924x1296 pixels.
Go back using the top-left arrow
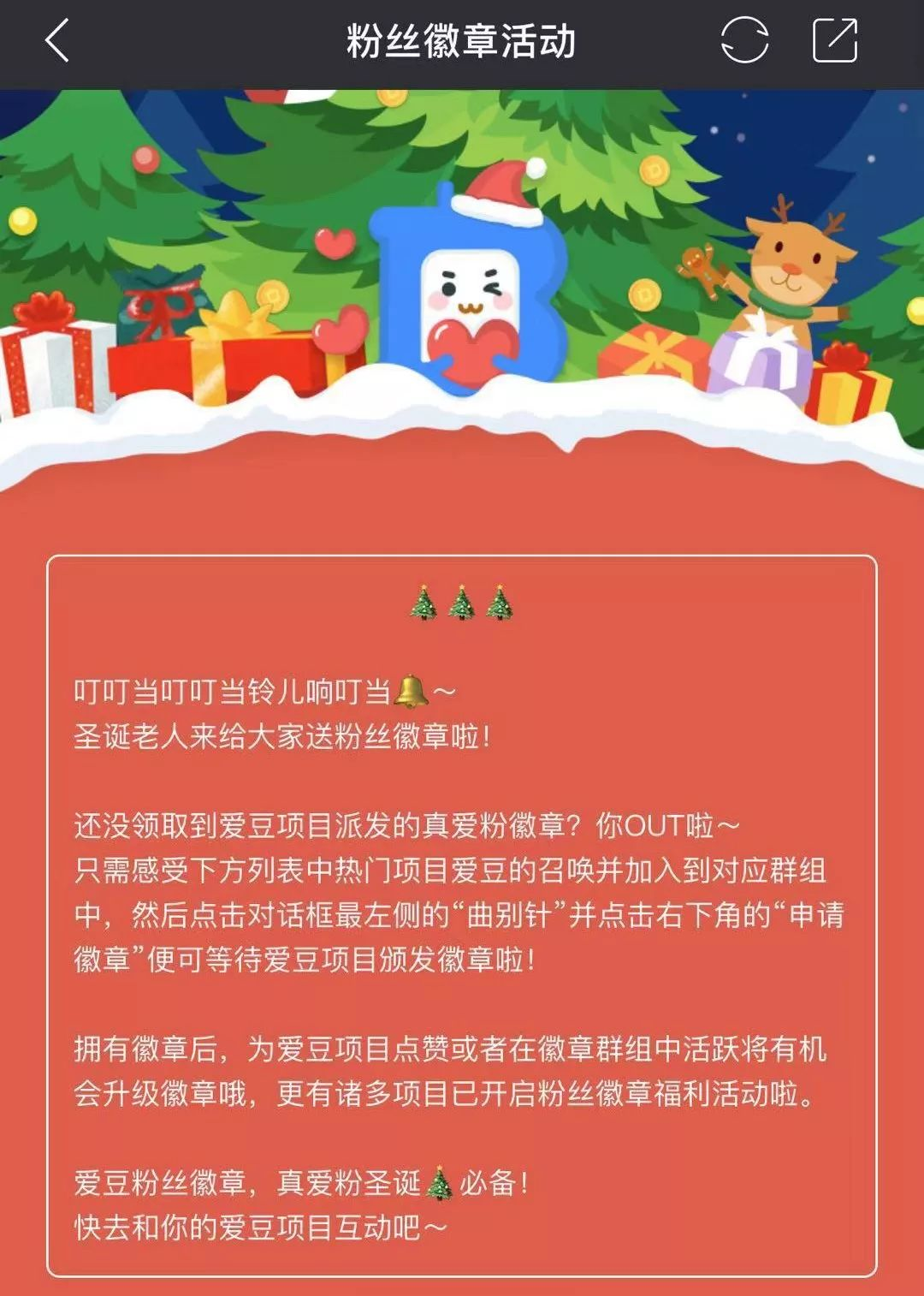point(56,42)
